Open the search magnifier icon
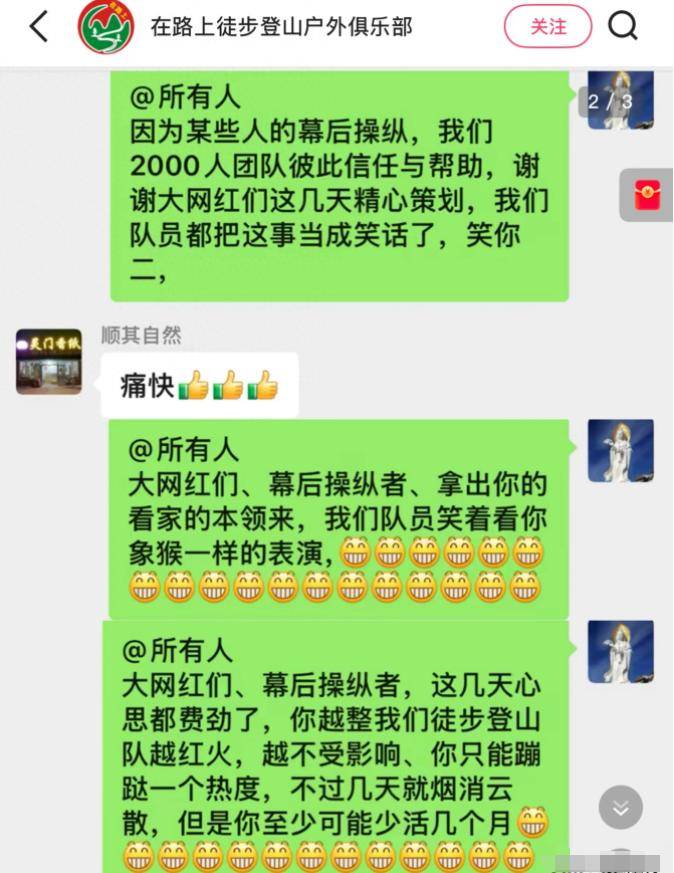674x873 pixels. pos(623,27)
